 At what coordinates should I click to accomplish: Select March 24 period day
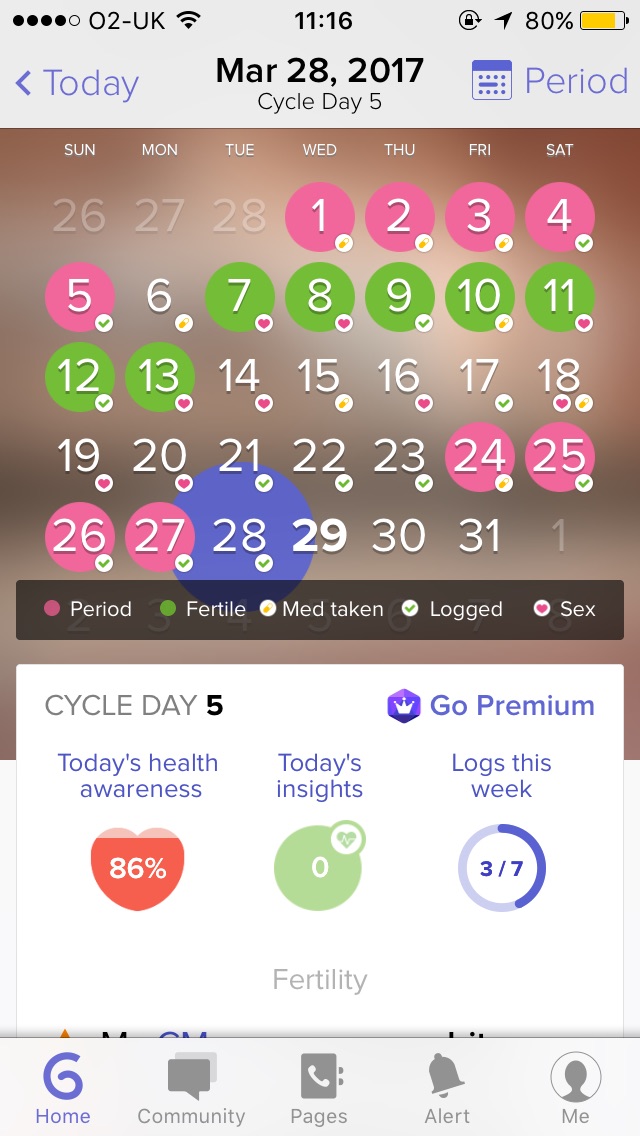pyautogui.click(x=479, y=456)
